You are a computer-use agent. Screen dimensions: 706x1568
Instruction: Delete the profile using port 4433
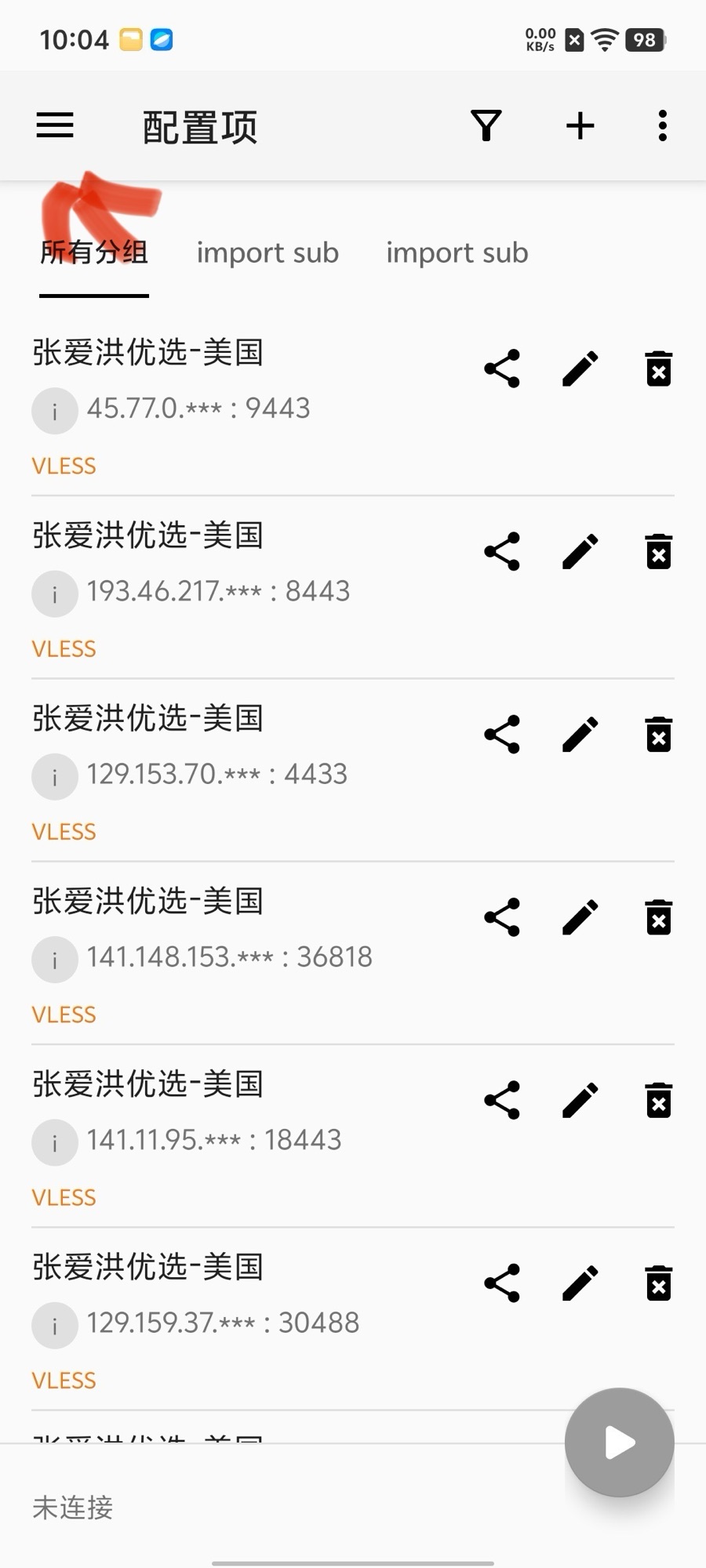click(657, 735)
